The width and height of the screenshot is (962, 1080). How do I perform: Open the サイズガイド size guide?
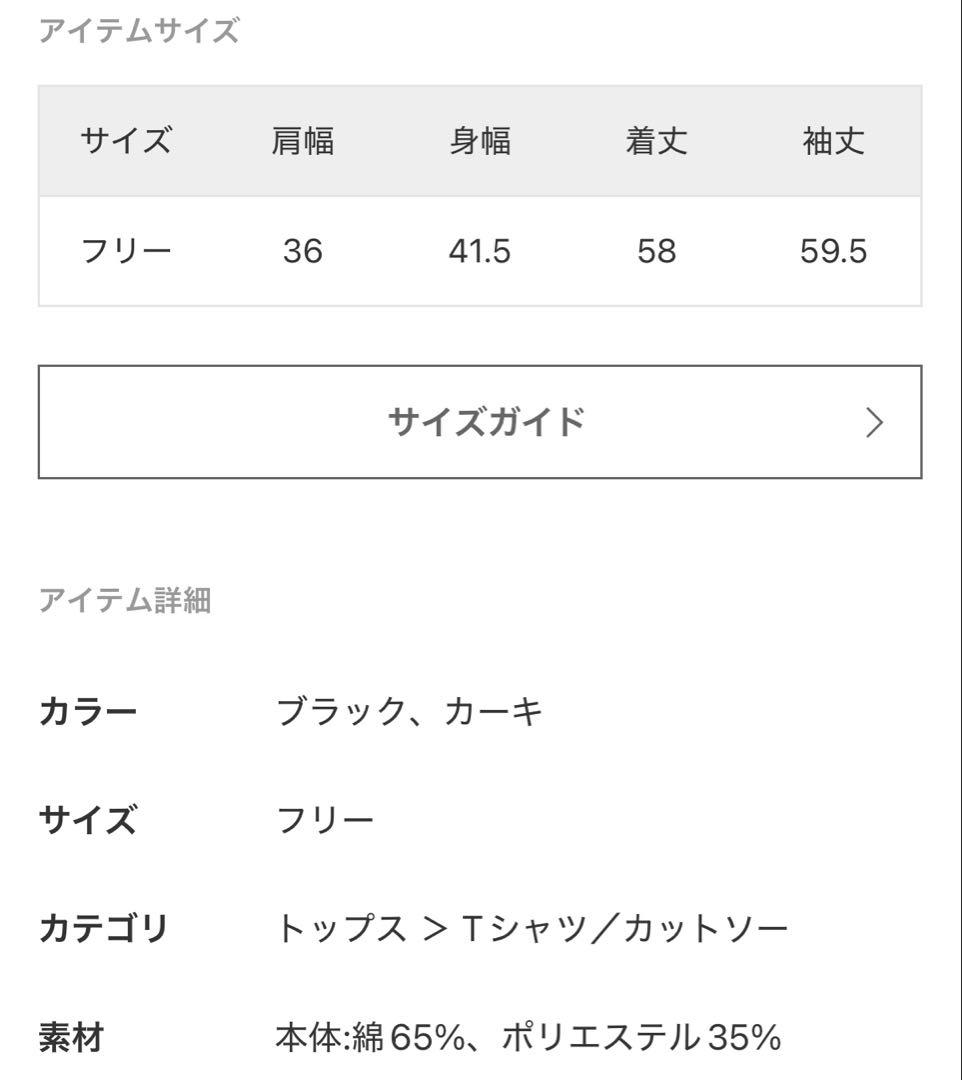pyautogui.click(x=480, y=421)
